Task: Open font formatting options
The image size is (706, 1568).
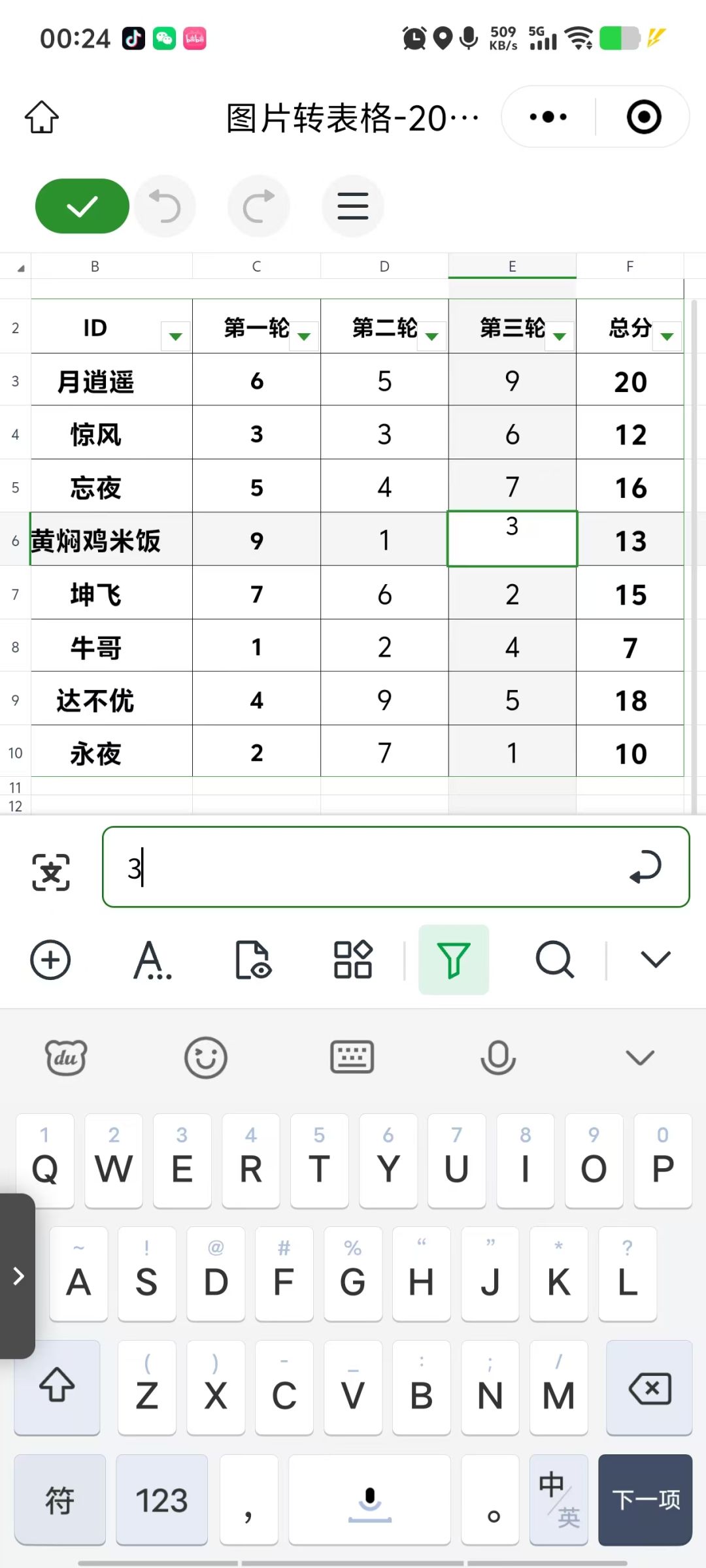Action: [x=153, y=960]
